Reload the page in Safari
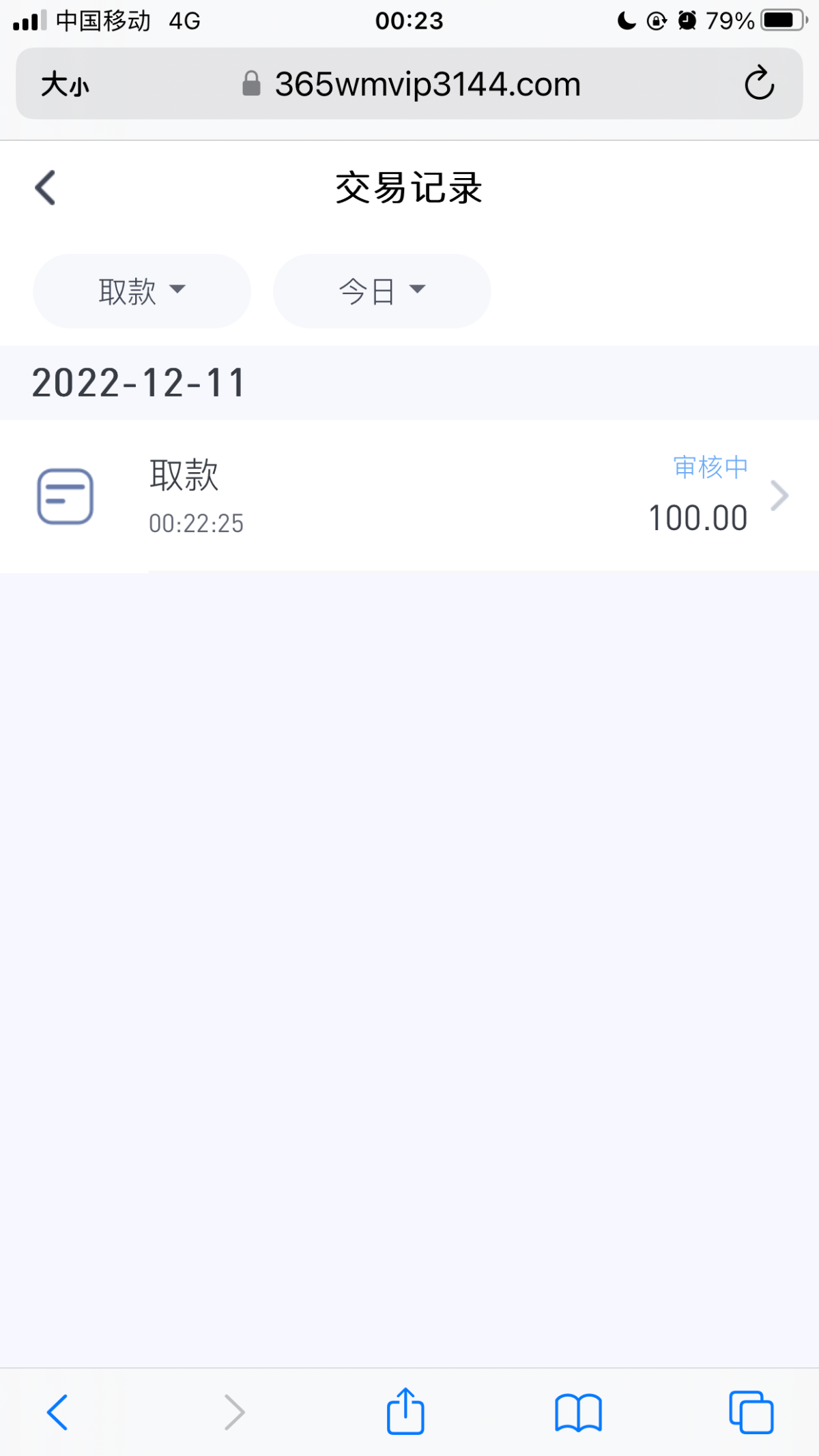This screenshot has width=819, height=1456. coord(759,84)
